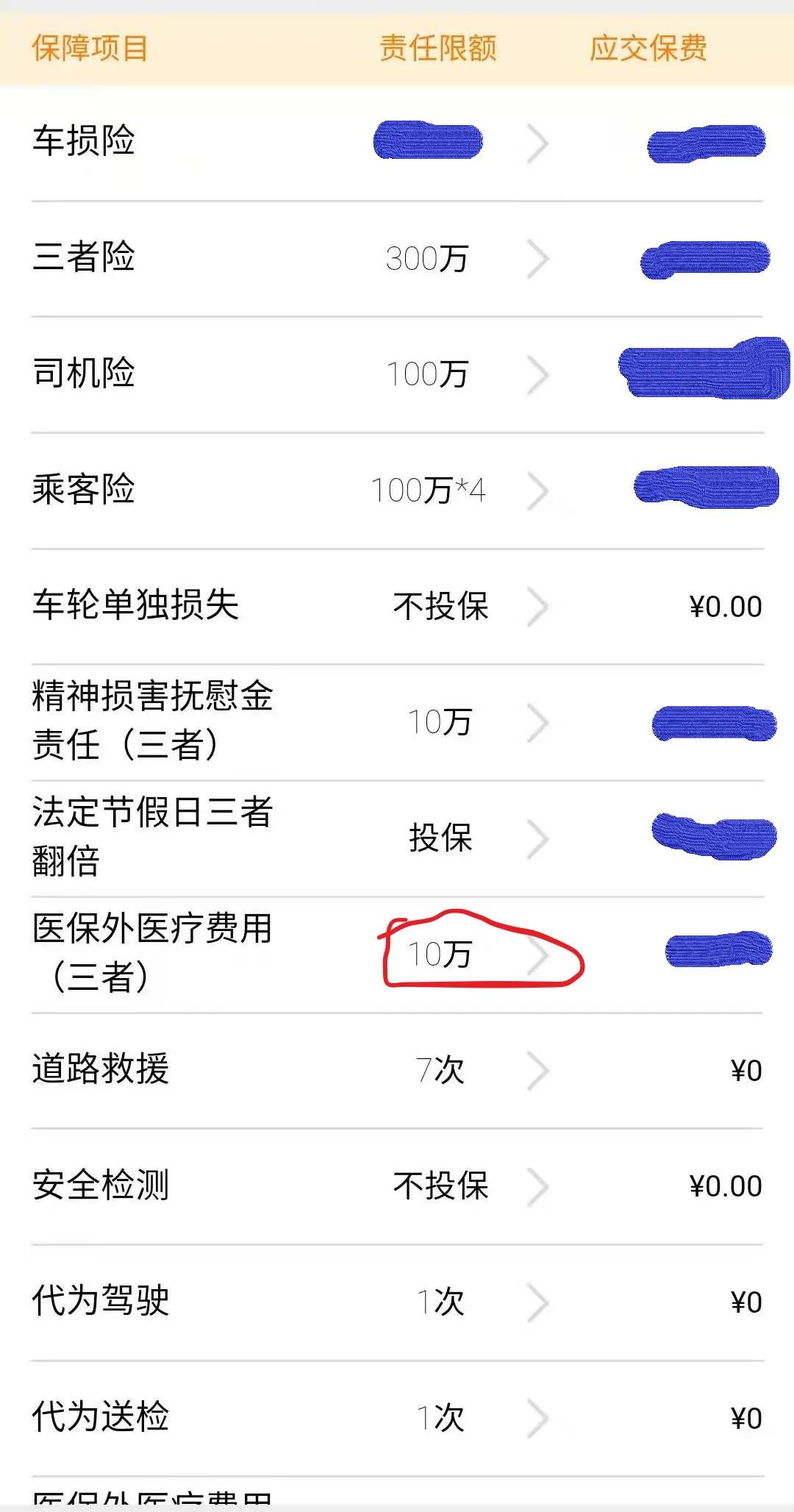Select the 责任限额 column header
Screen dimensions: 794x1512
436,49
